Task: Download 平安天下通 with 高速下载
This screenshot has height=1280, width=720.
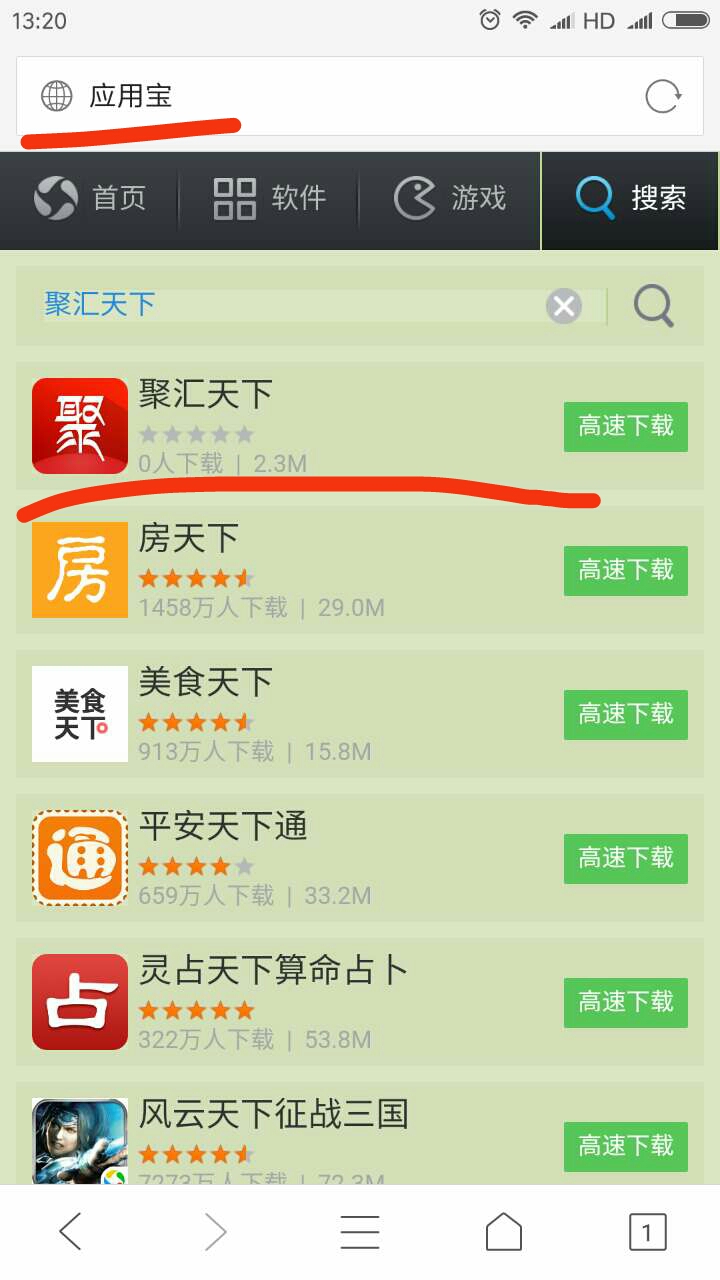Action: 625,859
